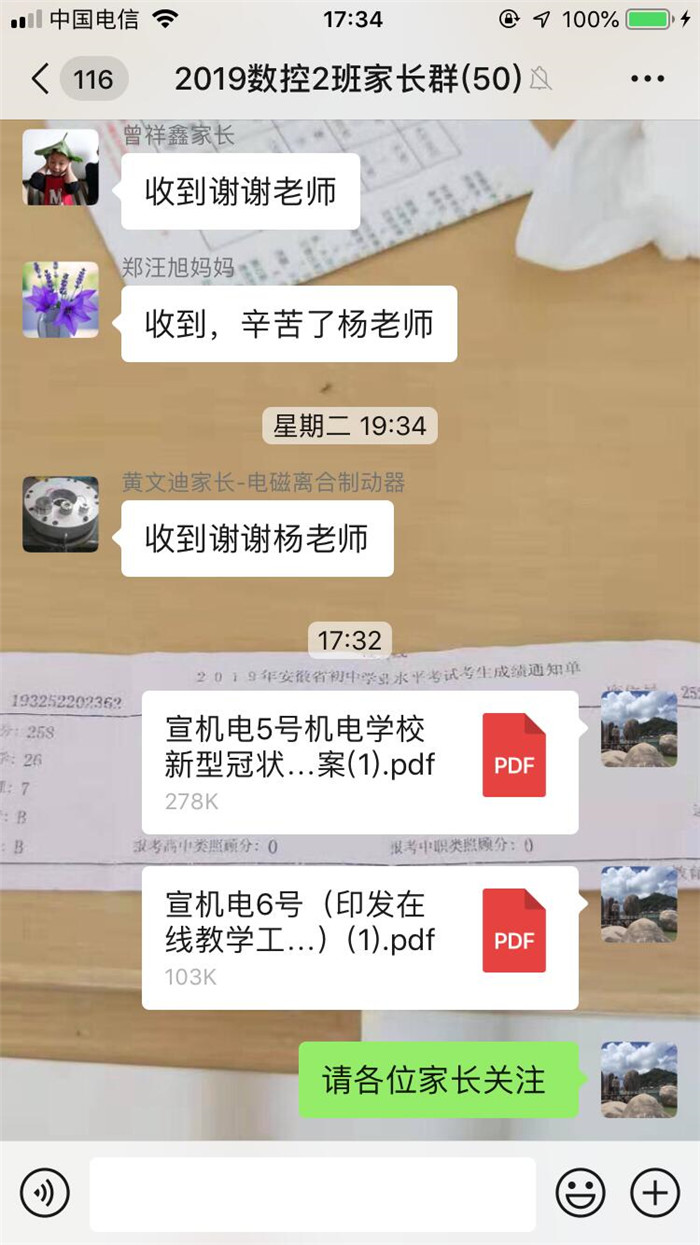Switch to voice message input
The image size is (700, 1245).
45,1192
